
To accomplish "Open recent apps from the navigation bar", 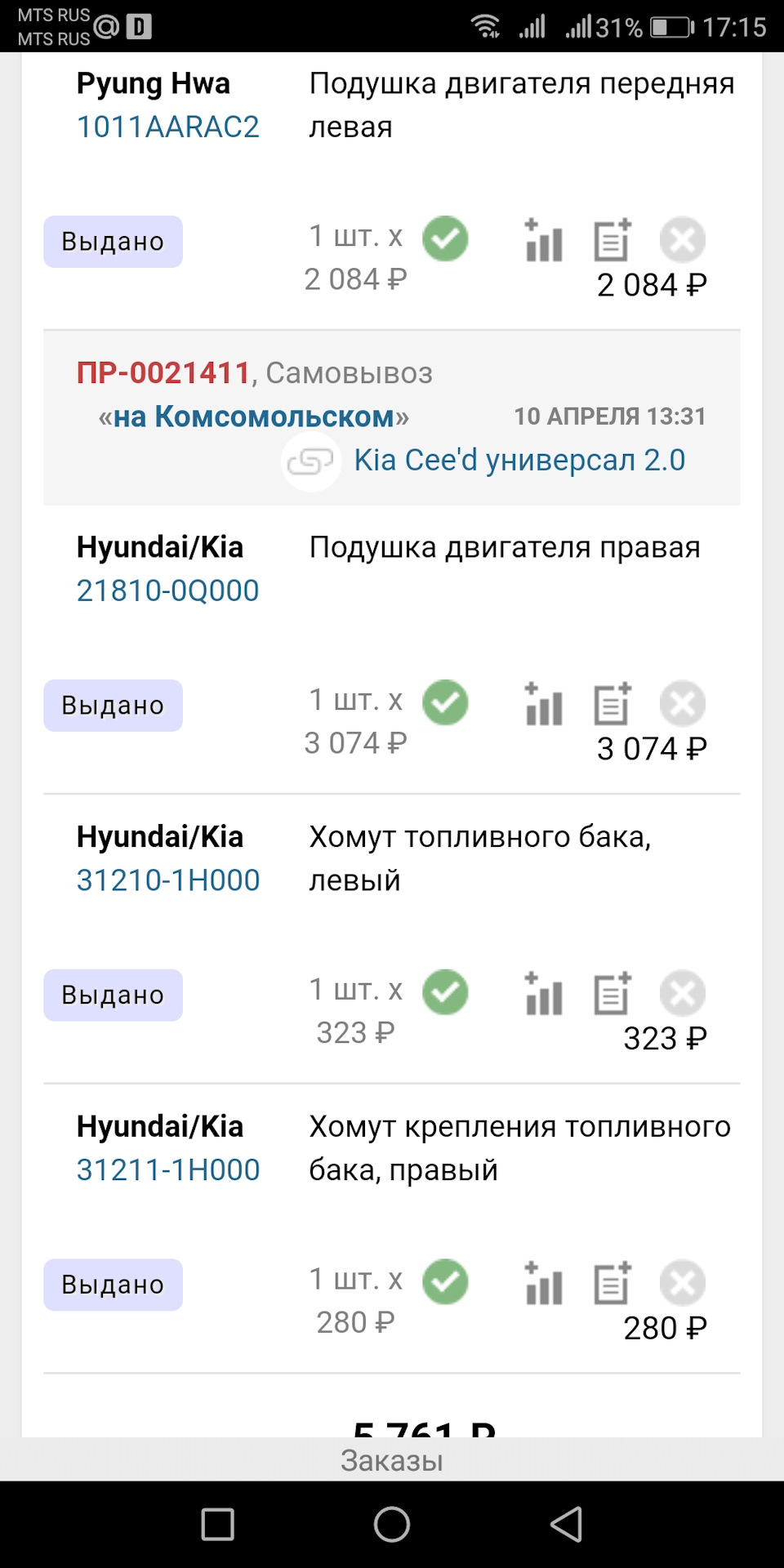I will coord(217,1524).
